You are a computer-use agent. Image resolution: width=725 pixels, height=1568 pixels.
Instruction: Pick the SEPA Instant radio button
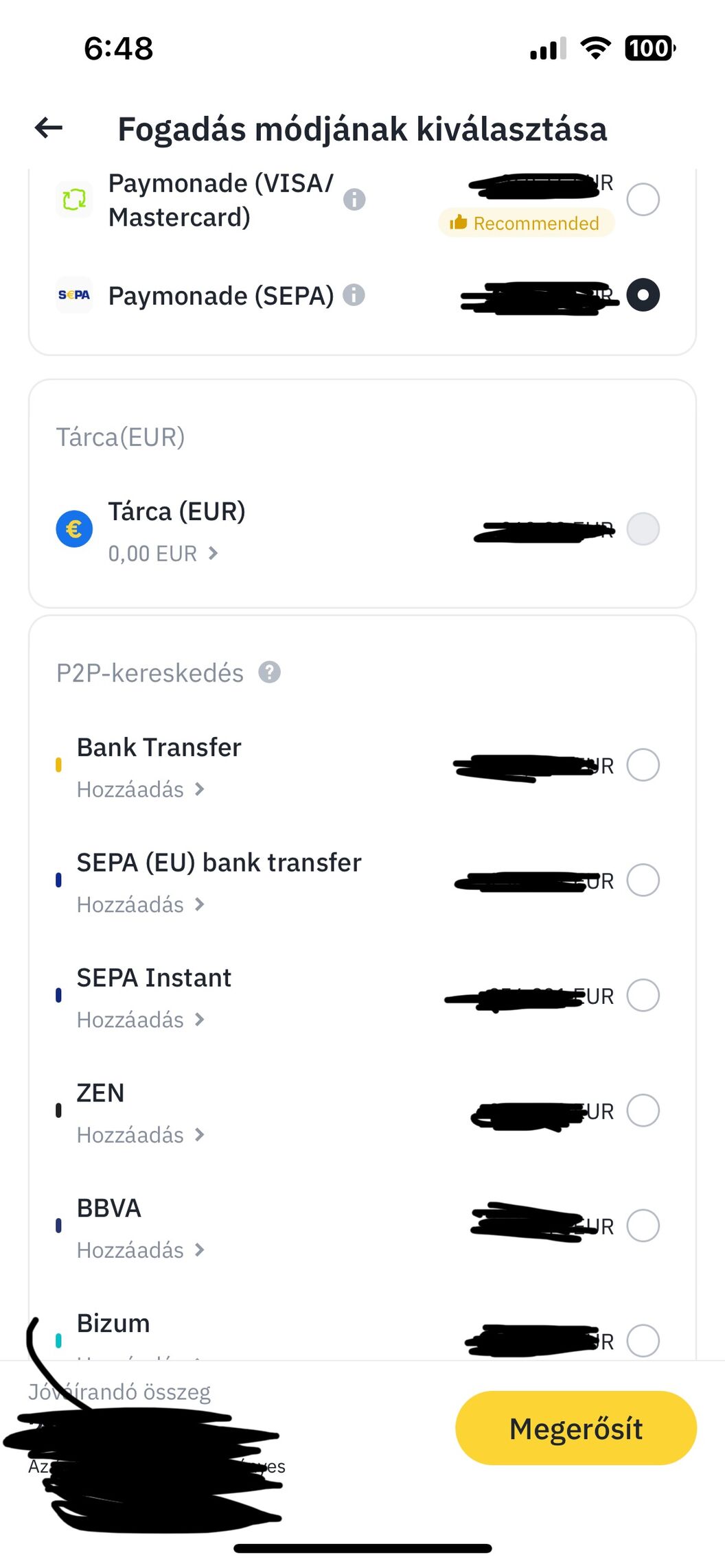coord(643,996)
